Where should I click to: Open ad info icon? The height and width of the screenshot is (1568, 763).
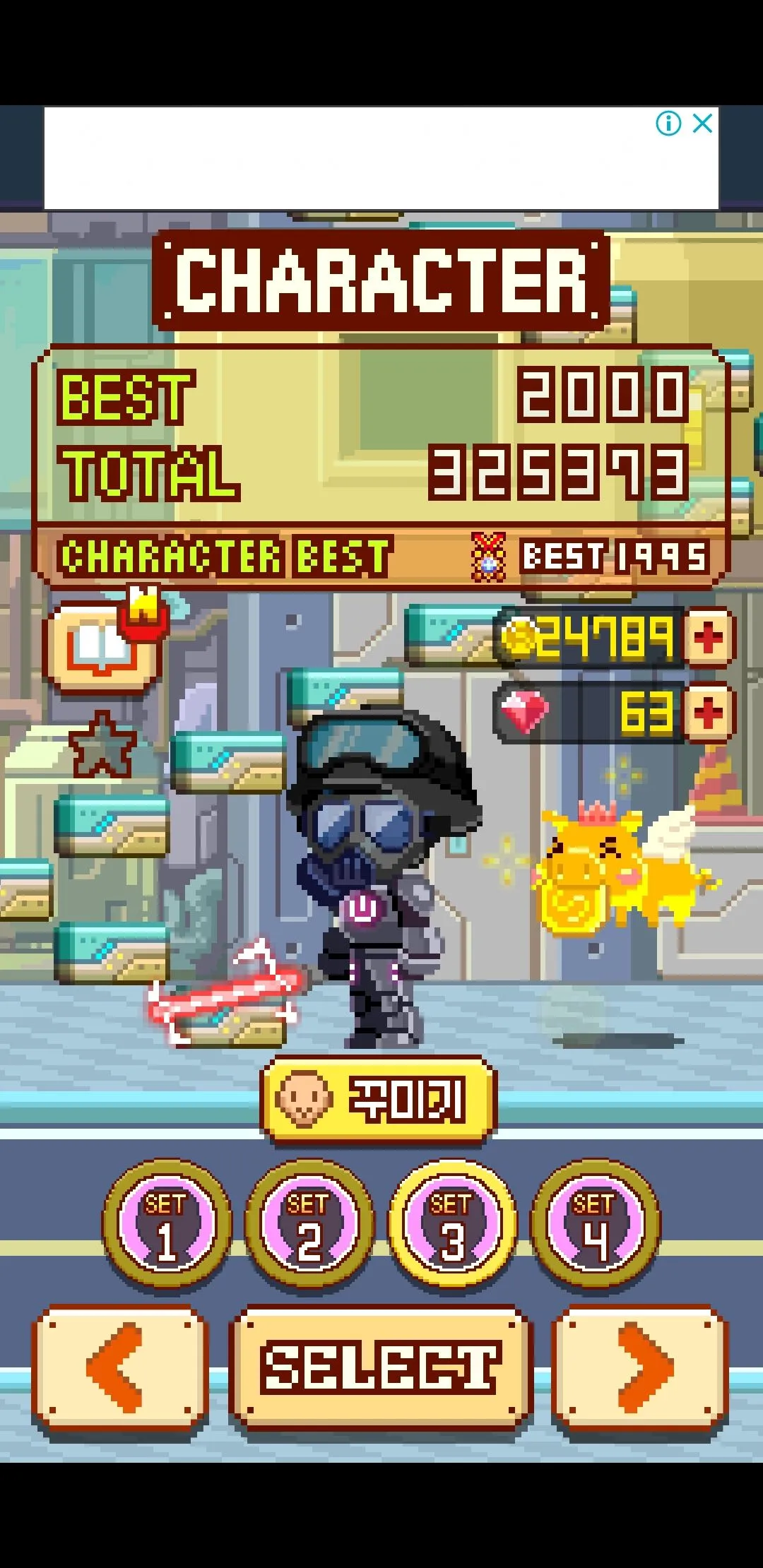(x=668, y=124)
